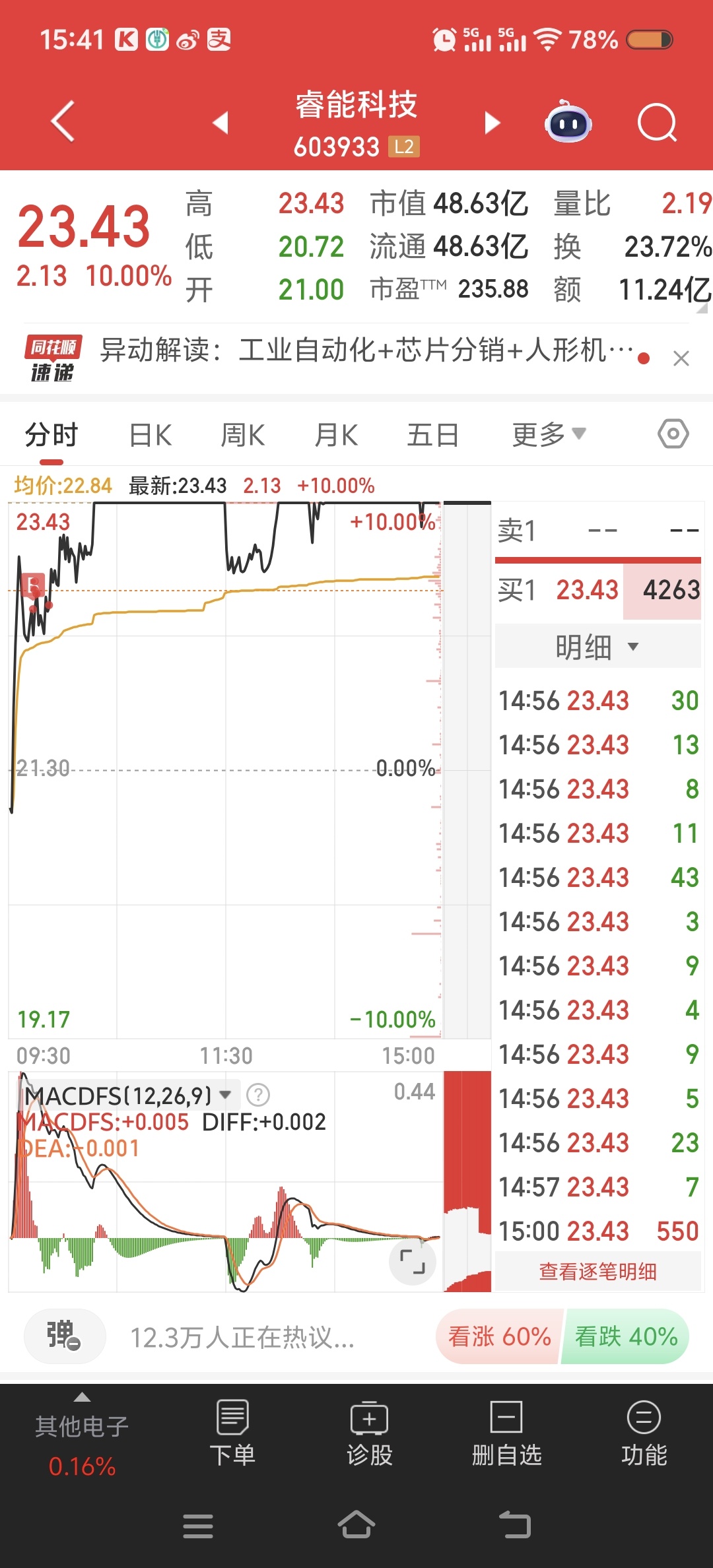
Task: Switch to the 周K chart tab
Action: (243, 436)
